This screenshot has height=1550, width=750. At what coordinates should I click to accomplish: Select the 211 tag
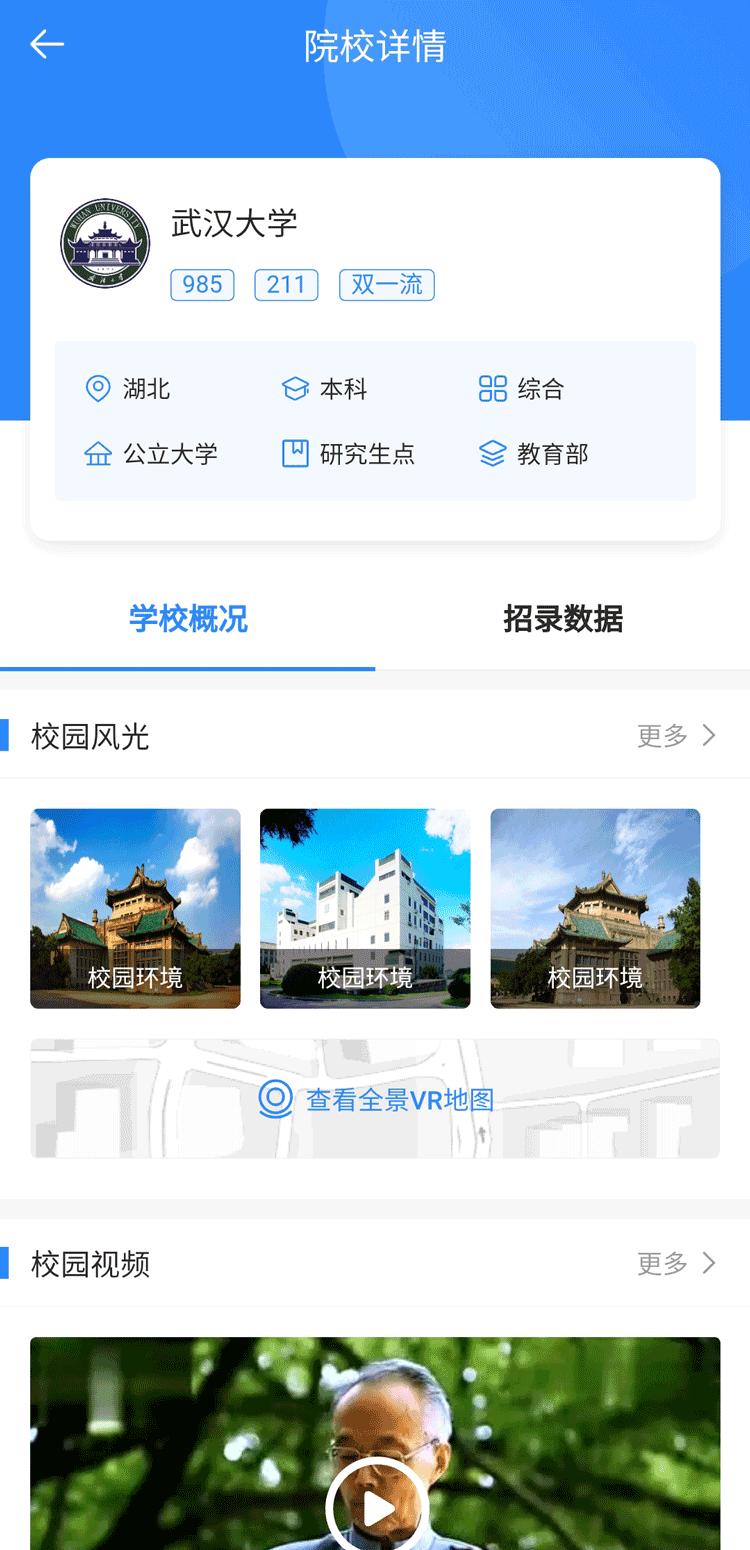[x=286, y=285]
